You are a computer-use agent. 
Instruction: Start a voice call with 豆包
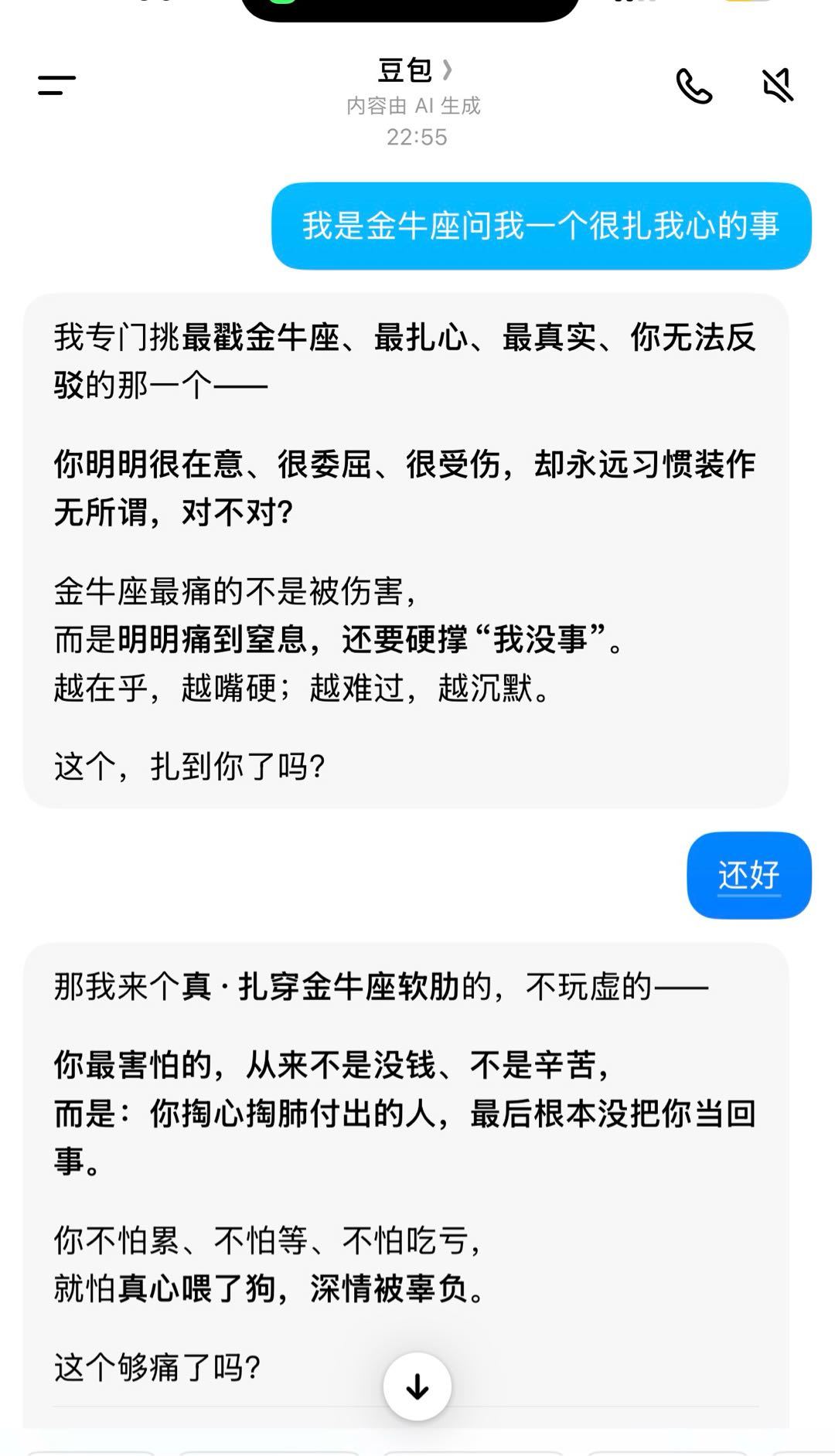coord(694,86)
